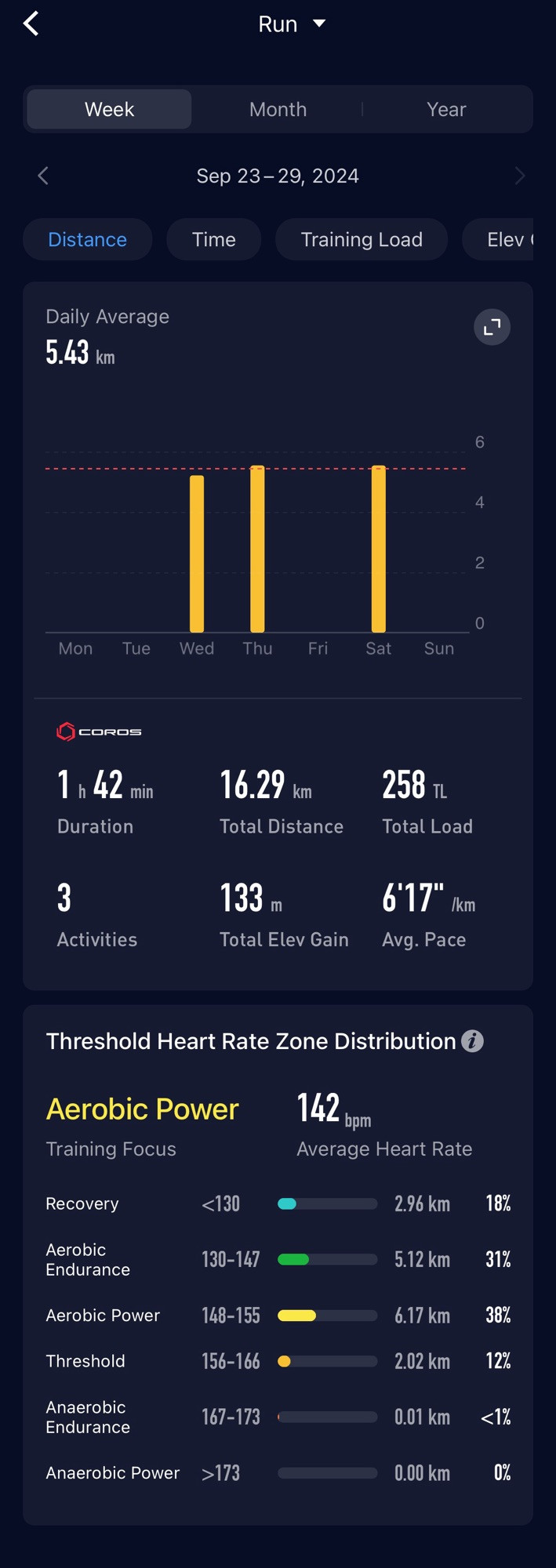This screenshot has height=1568, width=556.
Task: Show the Time metric chip
Action: [x=213, y=239]
